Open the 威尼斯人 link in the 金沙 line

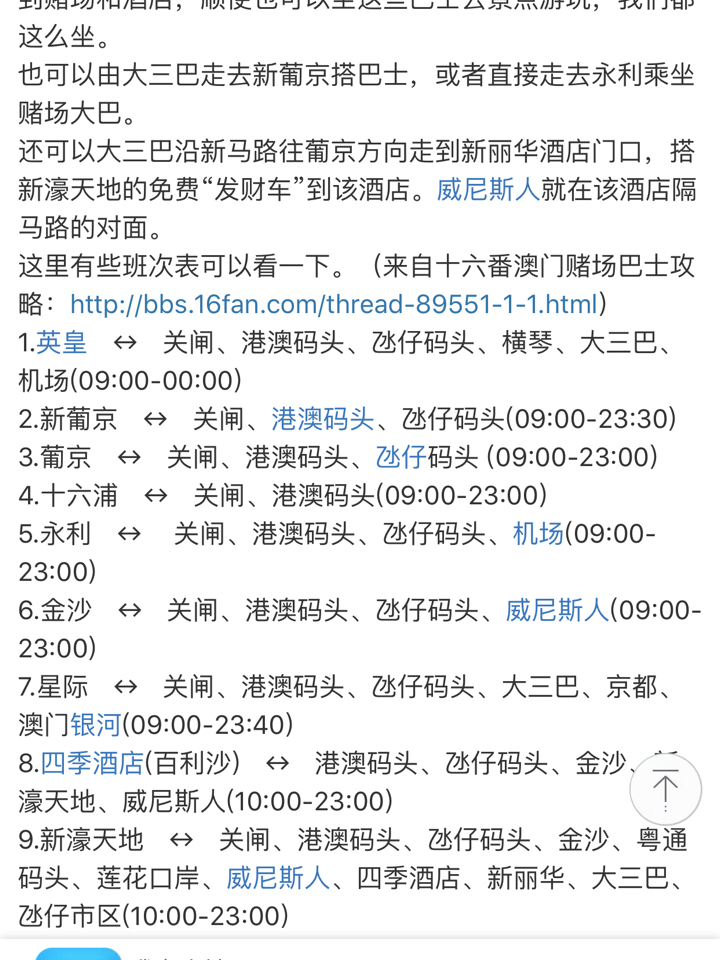pos(557,612)
